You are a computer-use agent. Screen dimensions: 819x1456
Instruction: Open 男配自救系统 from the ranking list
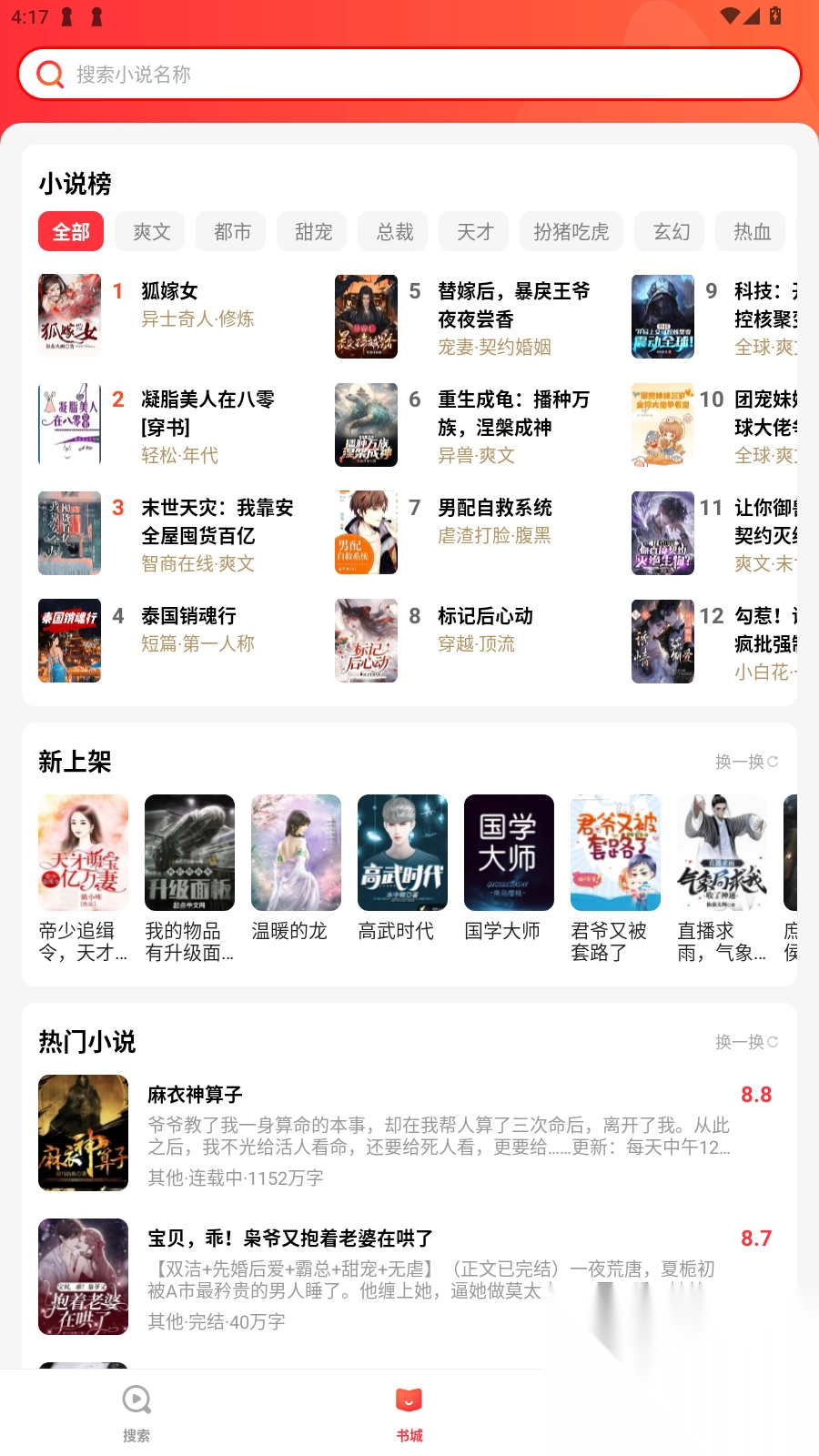click(496, 509)
